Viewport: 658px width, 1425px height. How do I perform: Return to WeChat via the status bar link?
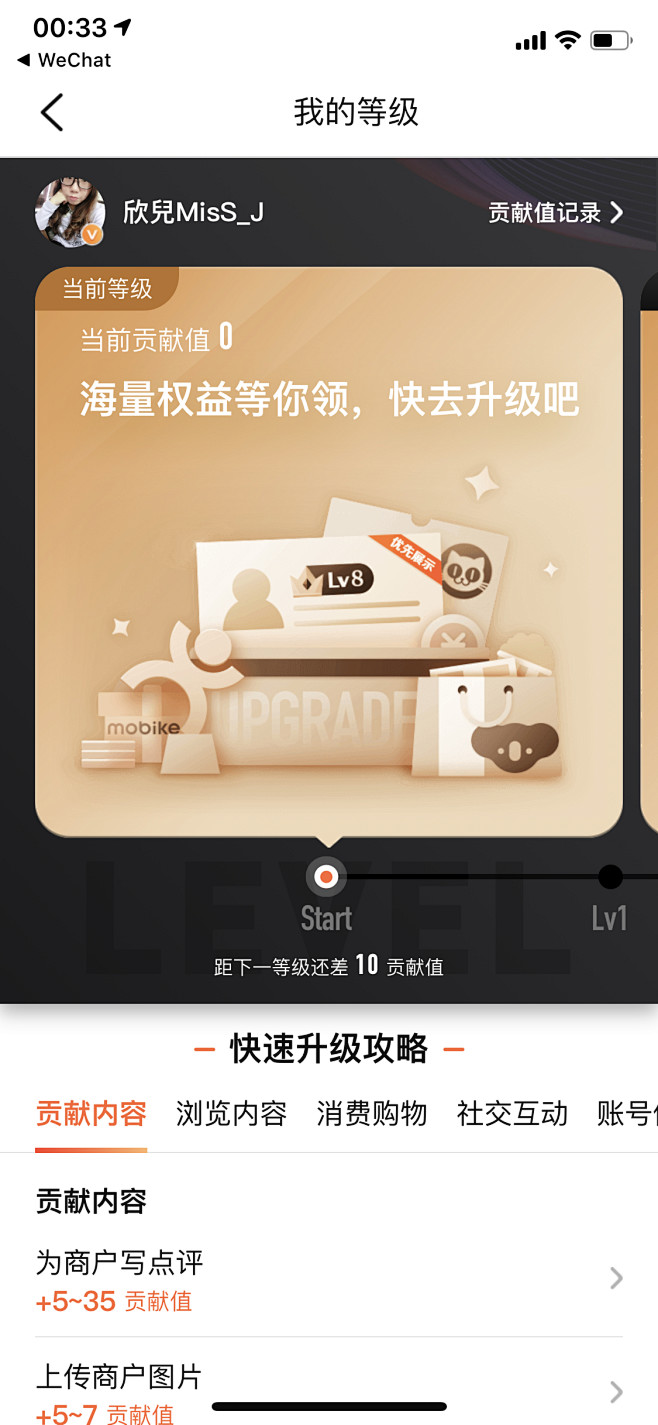64,60
